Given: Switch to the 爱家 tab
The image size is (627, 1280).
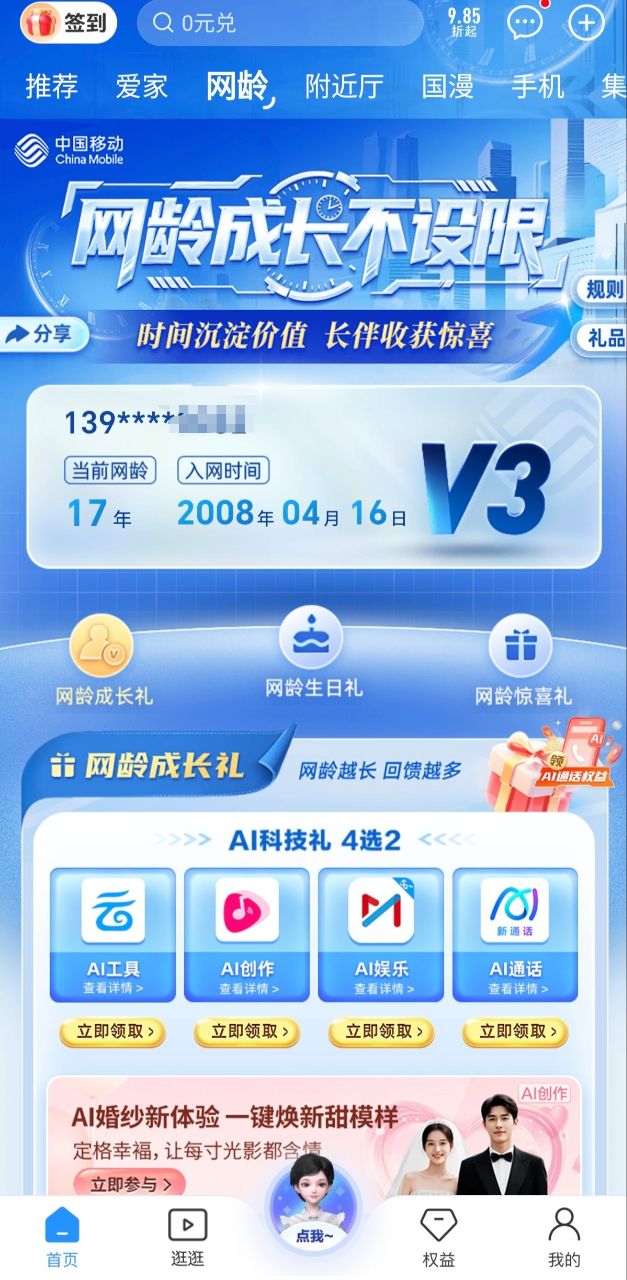Looking at the screenshot, I should (141, 86).
